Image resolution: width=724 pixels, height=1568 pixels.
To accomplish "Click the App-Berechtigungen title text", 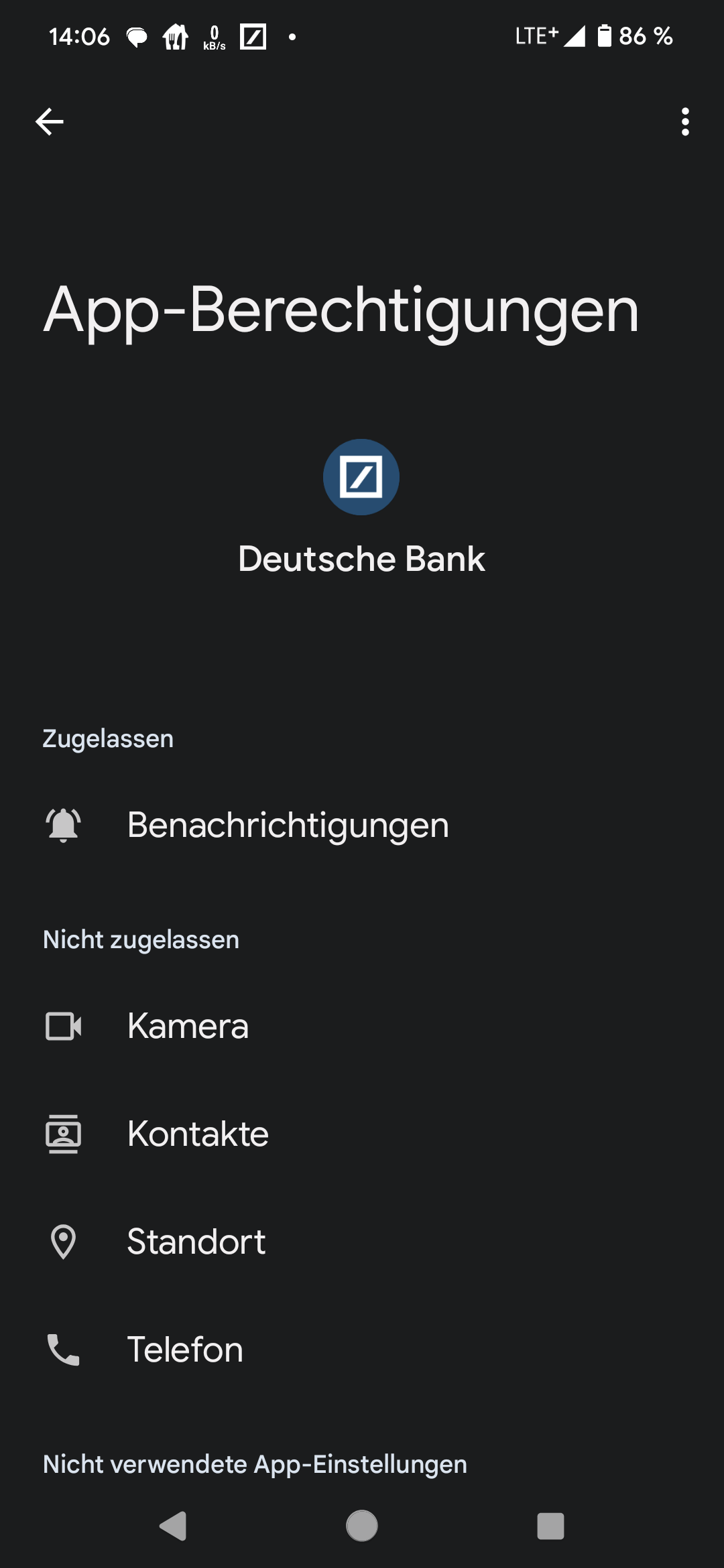I will [x=342, y=310].
